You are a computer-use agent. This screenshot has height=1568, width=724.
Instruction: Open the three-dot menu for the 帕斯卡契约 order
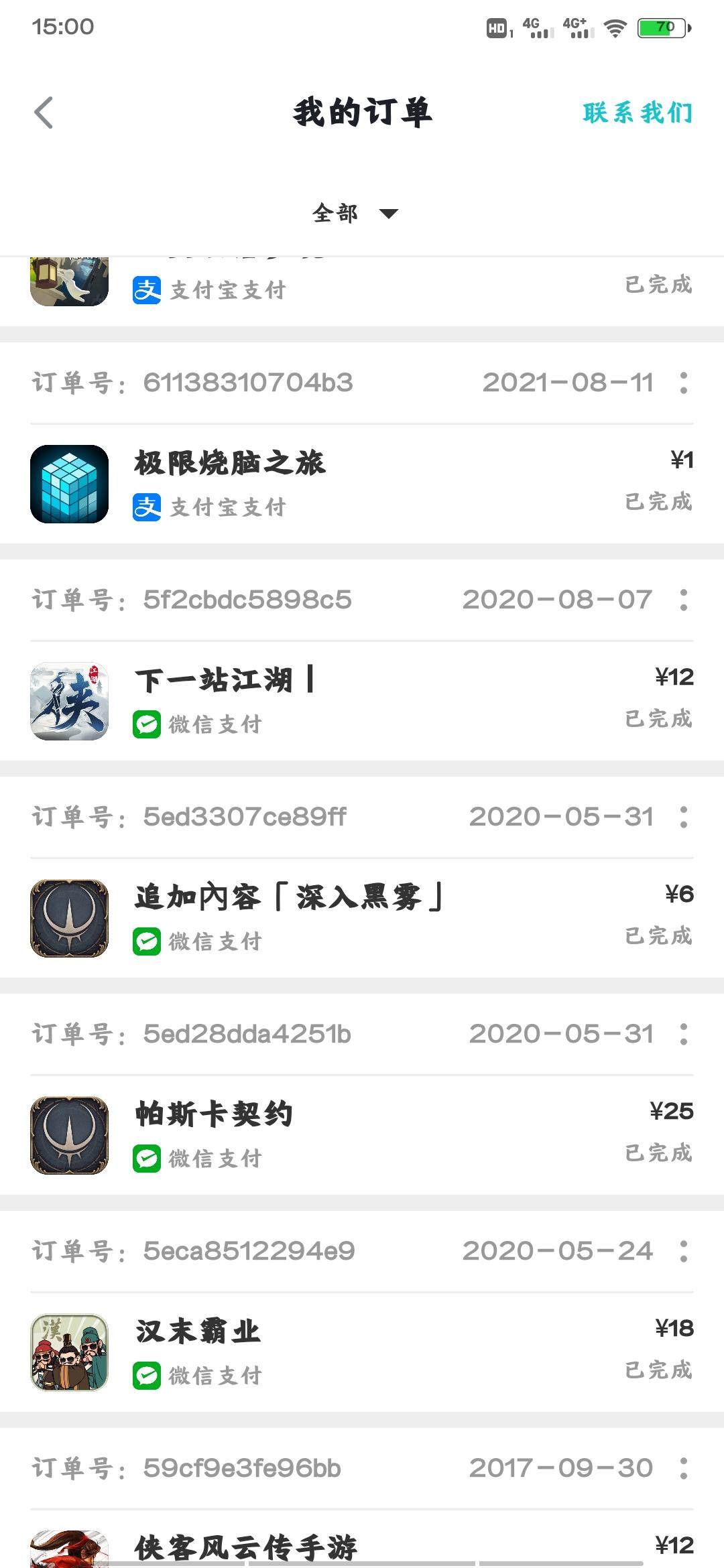click(x=682, y=1033)
